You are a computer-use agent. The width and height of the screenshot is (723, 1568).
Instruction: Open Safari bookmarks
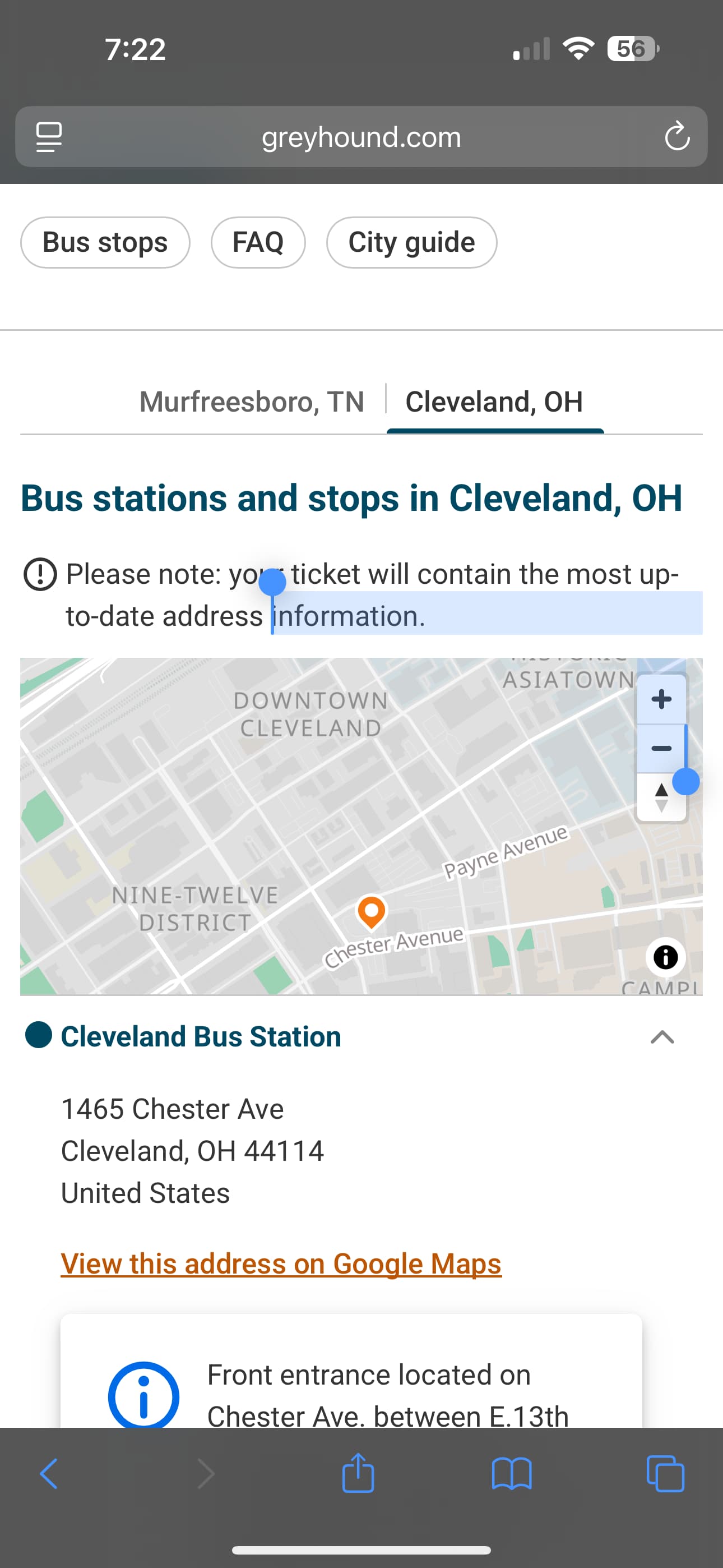[x=511, y=1474]
